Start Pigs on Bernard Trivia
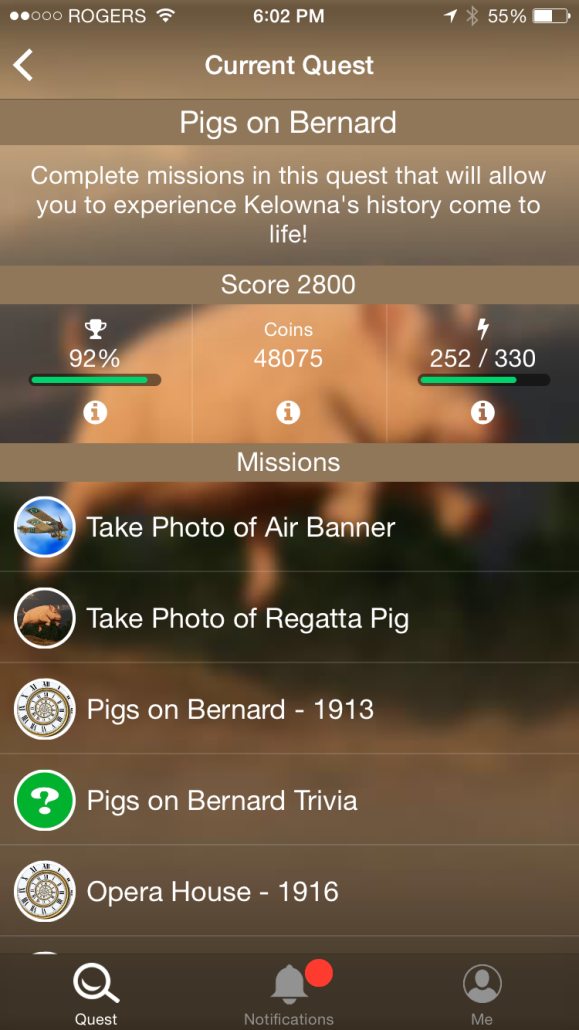 point(289,800)
